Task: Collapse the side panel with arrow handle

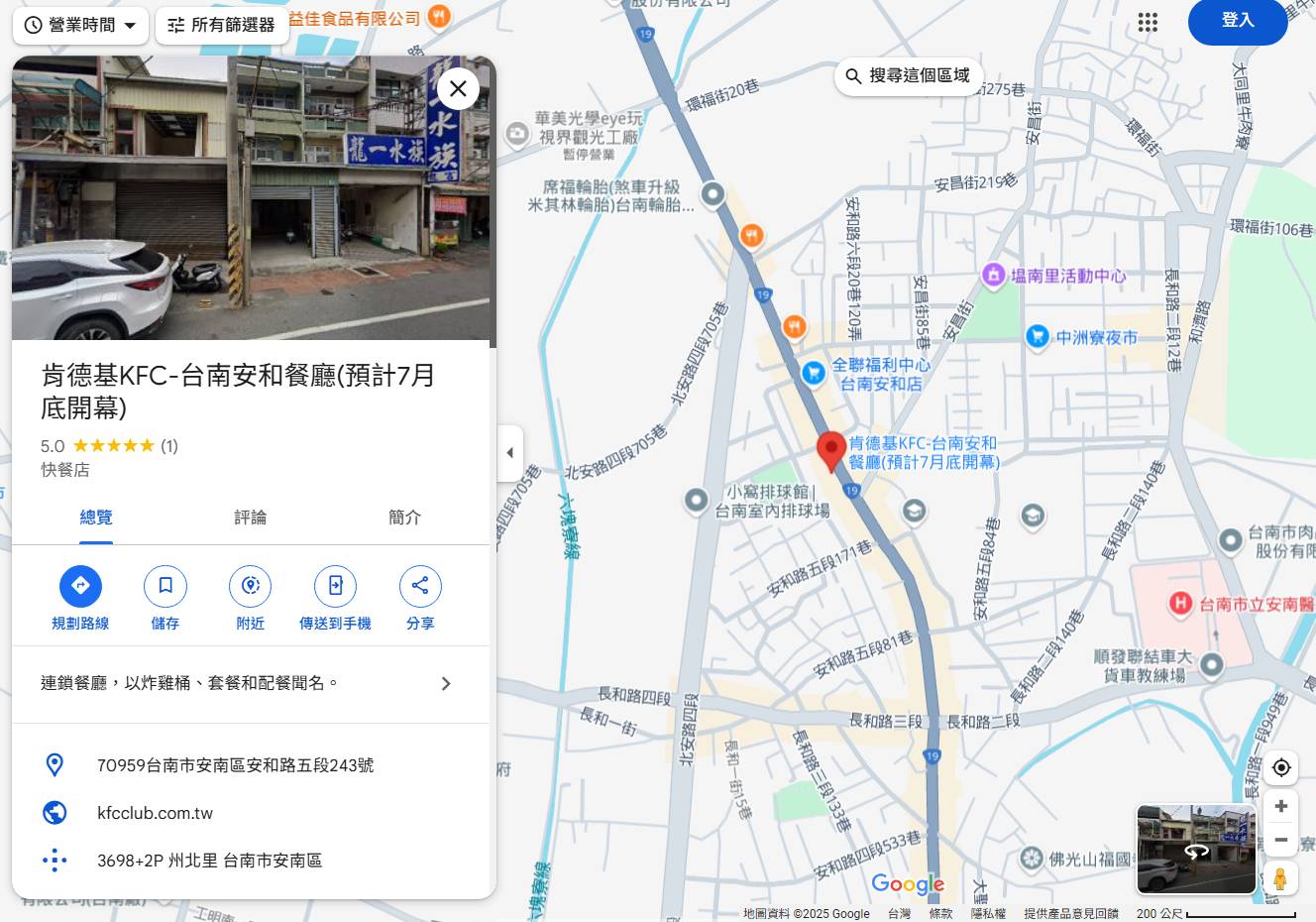Action: [x=509, y=453]
